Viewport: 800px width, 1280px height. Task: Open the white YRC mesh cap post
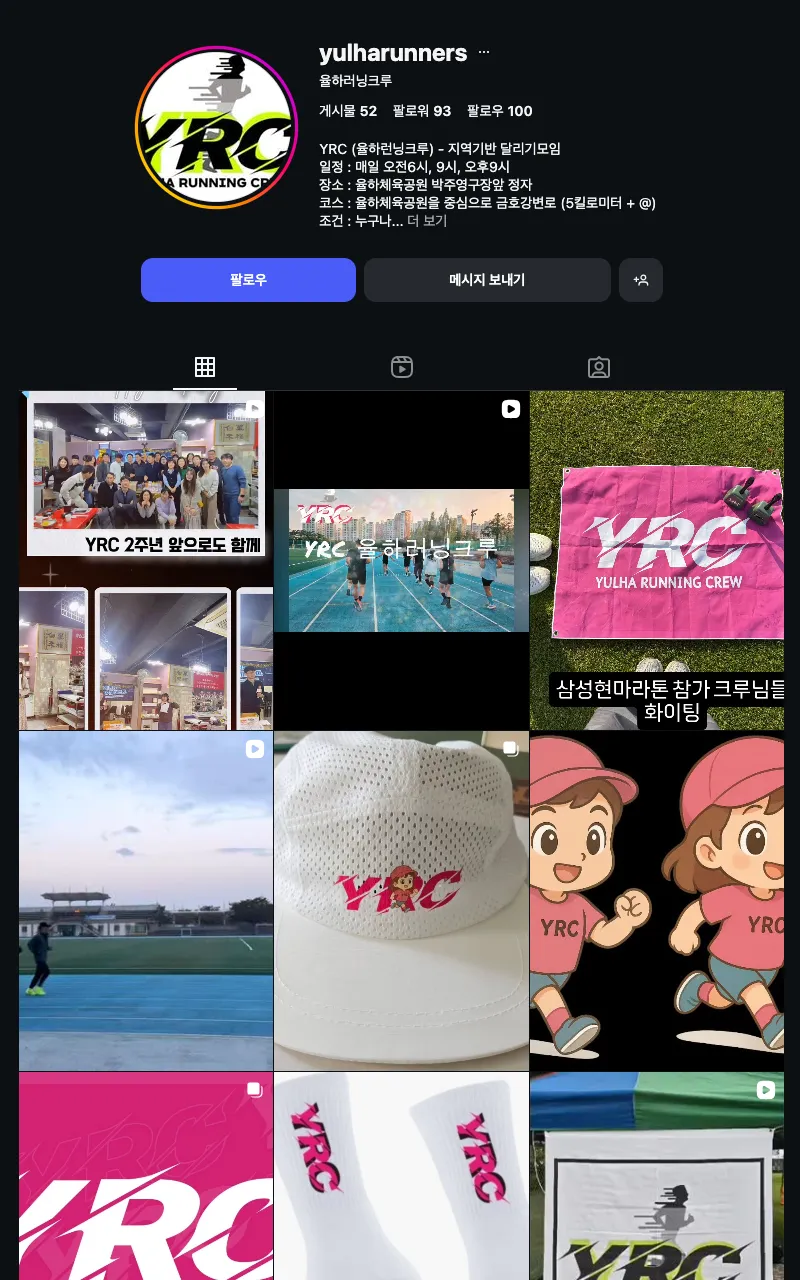click(x=401, y=901)
